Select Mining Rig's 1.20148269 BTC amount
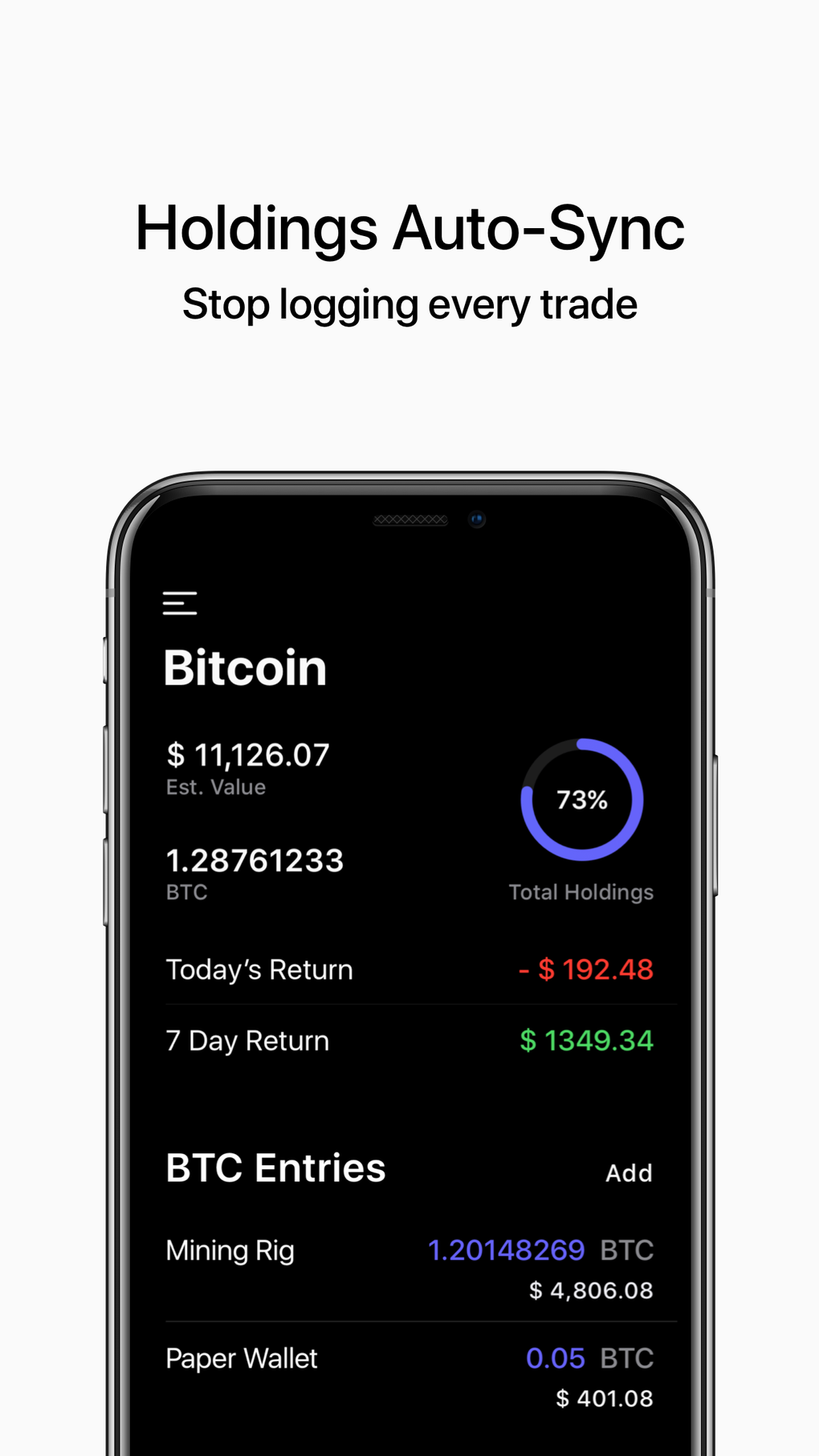 point(506,1250)
